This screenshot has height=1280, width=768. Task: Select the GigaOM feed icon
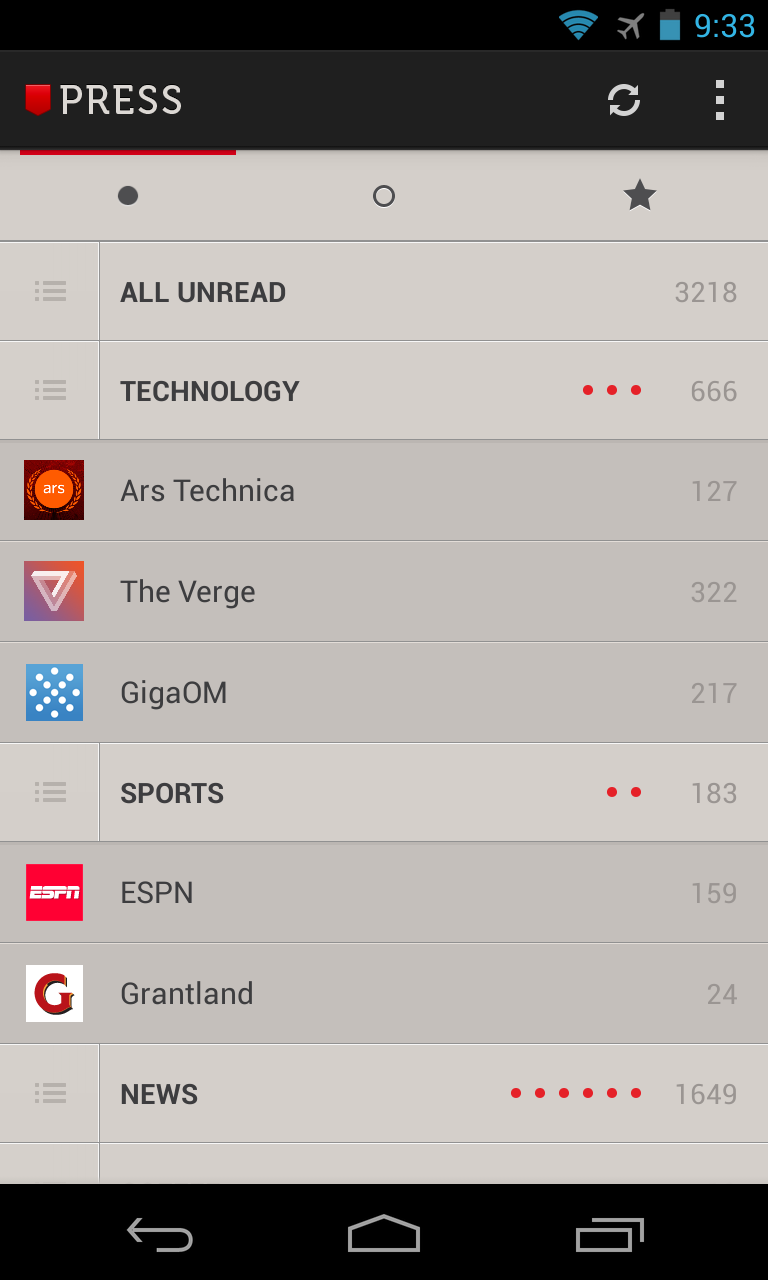[x=53, y=692]
